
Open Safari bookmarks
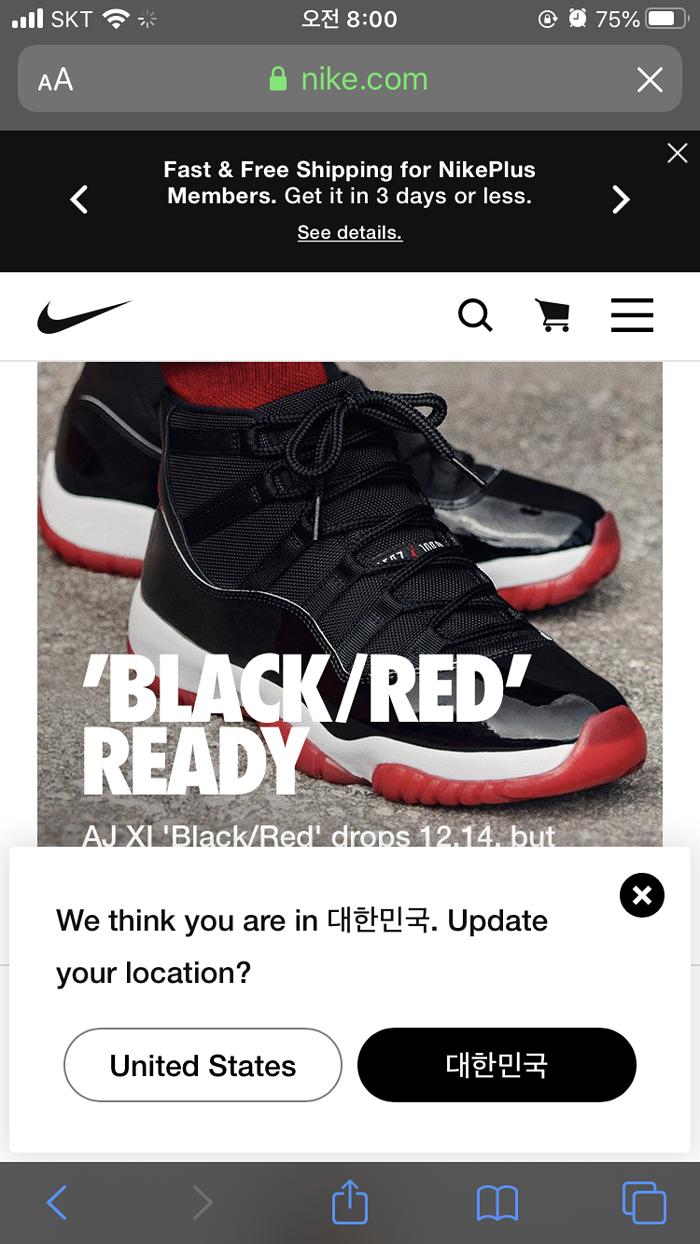(497, 1203)
